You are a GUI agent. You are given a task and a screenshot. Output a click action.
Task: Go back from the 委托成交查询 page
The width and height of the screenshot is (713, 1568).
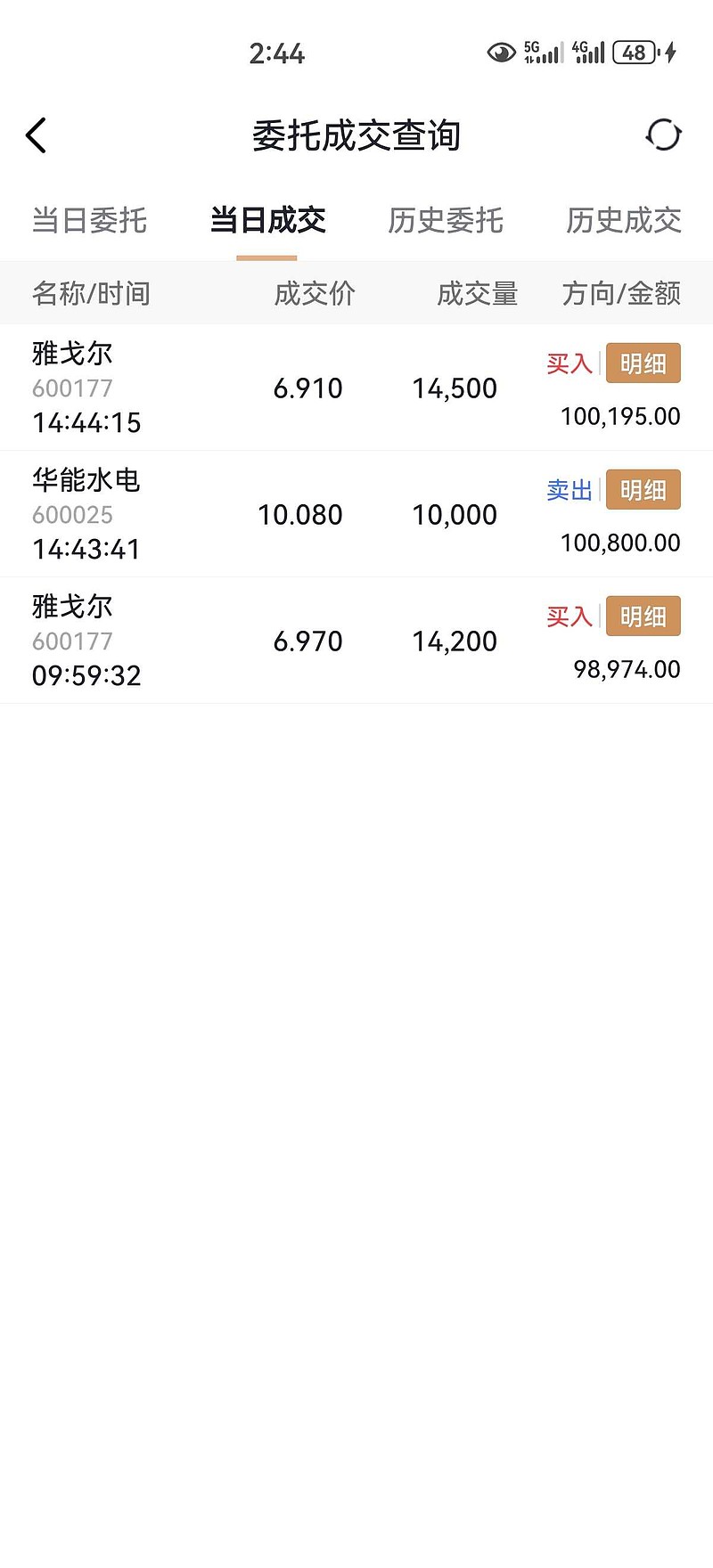(37, 136)
